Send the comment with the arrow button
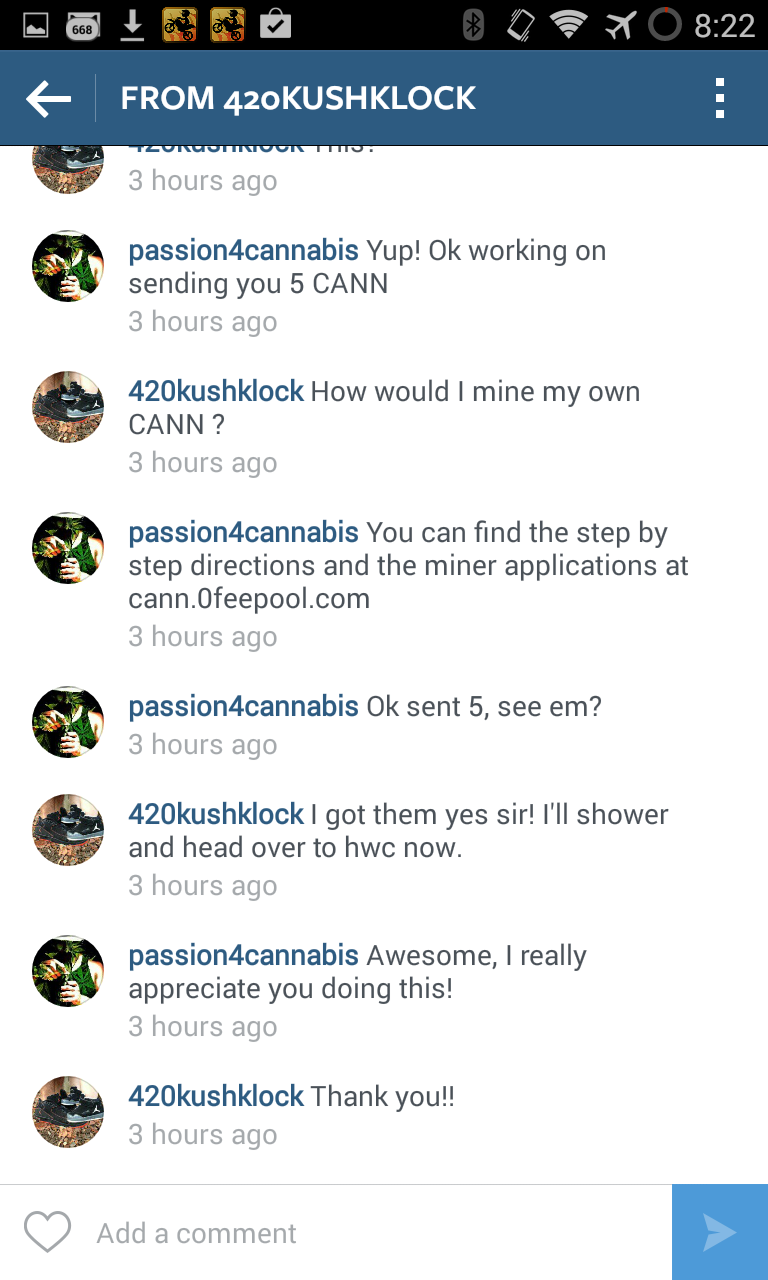This screenshot has height=1280, width=768. (720, 1233)
